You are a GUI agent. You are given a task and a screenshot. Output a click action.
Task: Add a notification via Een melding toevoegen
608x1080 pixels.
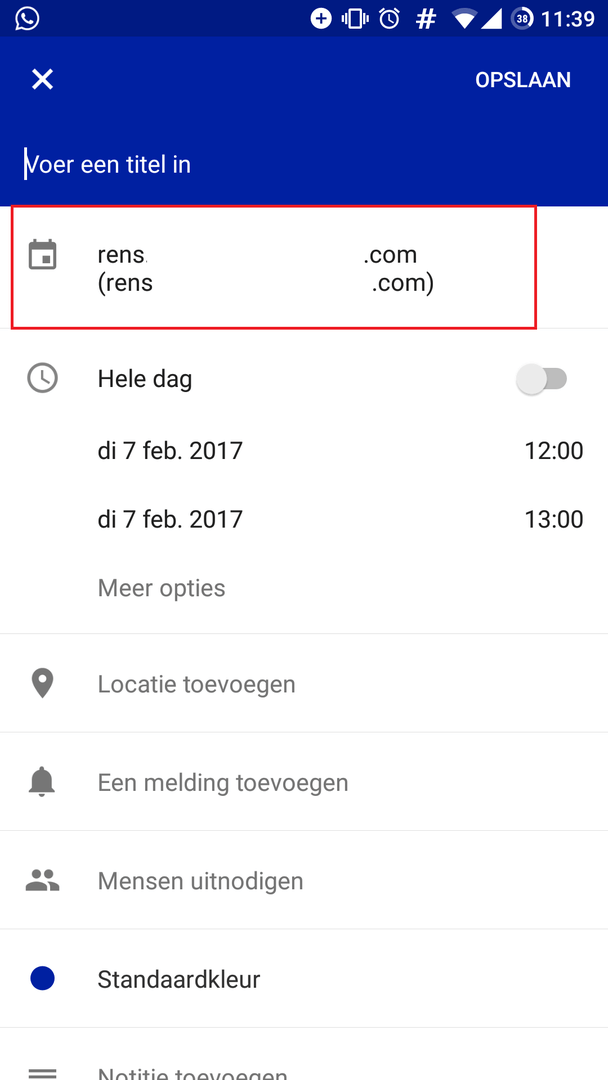click(222, 782)
